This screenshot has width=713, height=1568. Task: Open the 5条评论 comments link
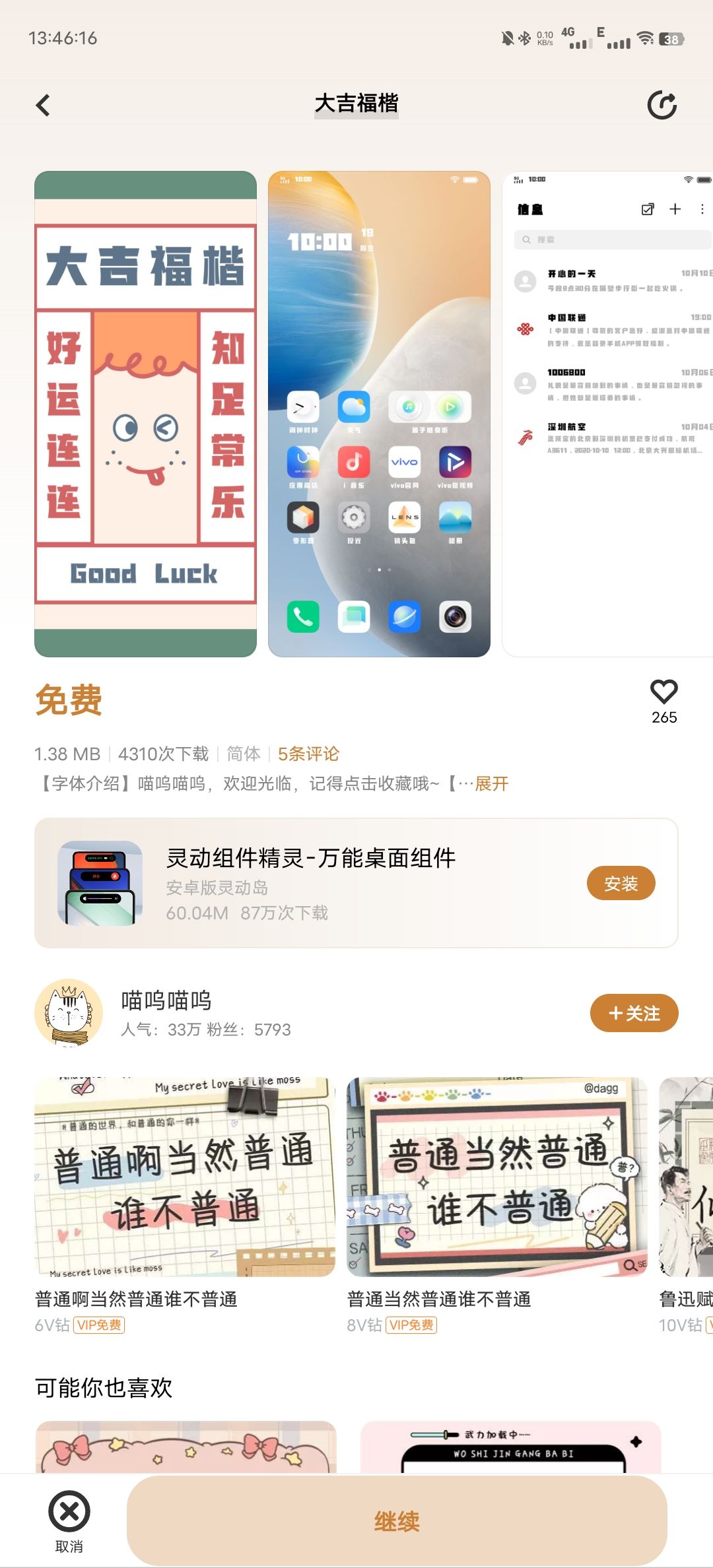(308, 754)
